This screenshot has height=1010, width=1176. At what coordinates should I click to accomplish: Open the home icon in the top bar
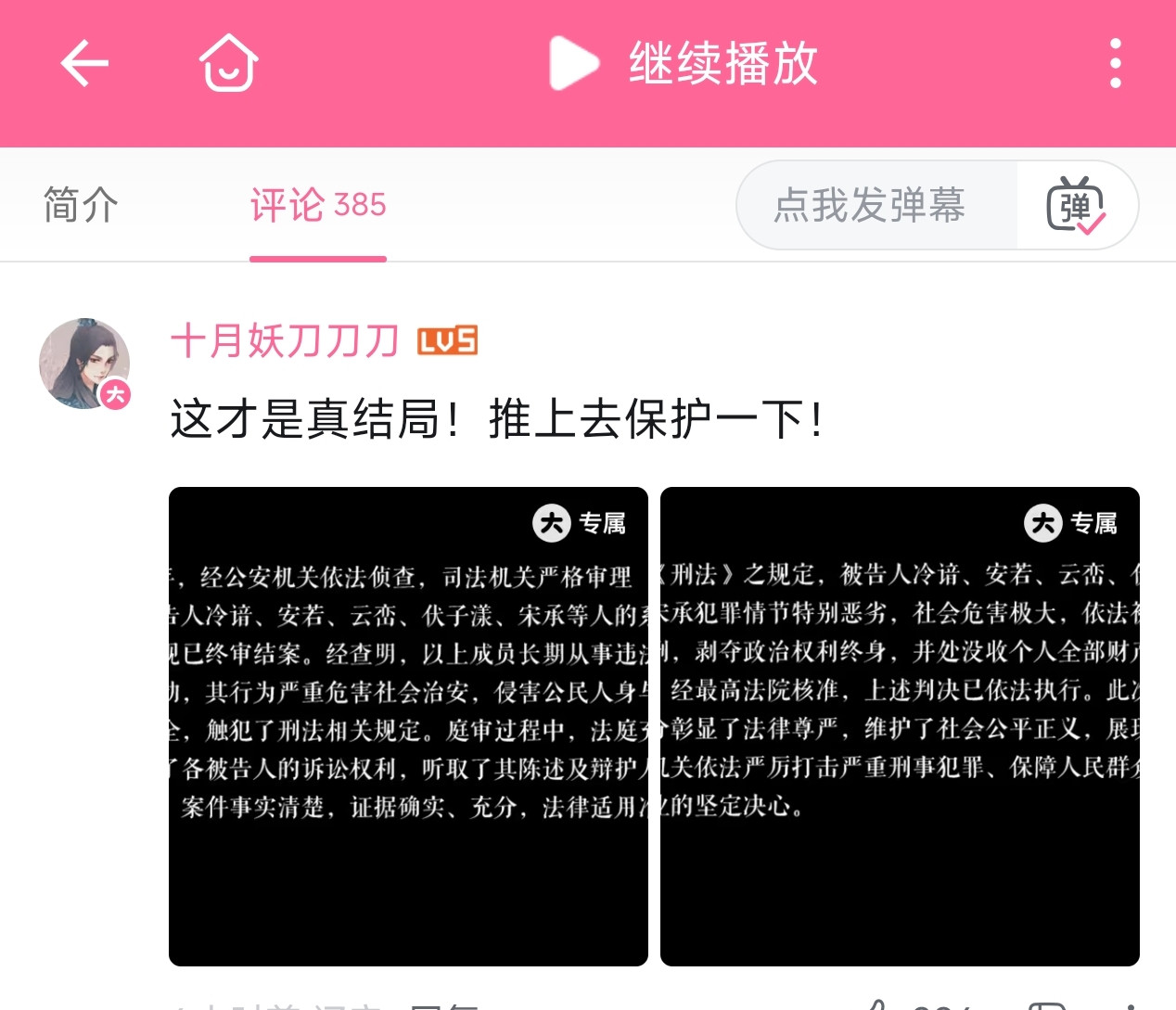pos(228,63)
